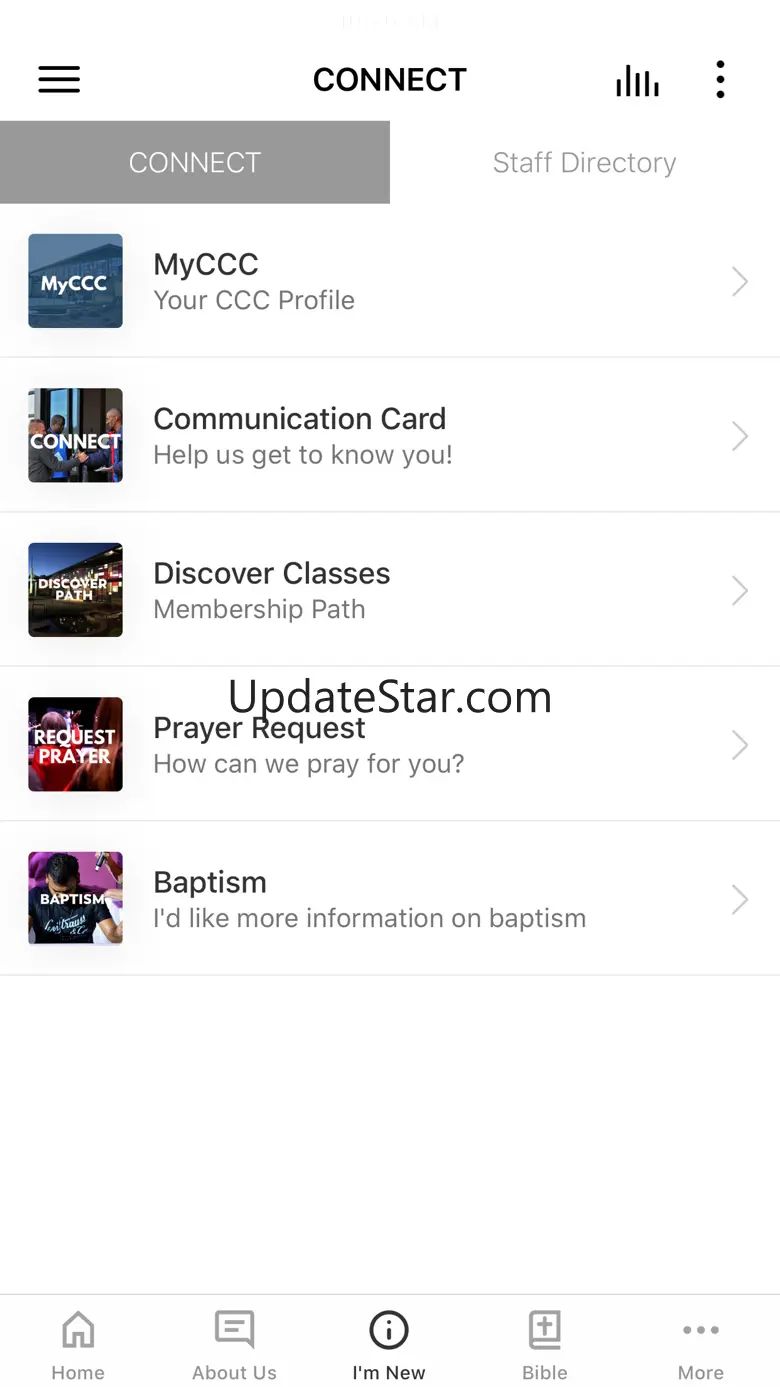The image size is (780, 1387).
Task: Go to the Home tab
Action: (x=78, y=1345)
